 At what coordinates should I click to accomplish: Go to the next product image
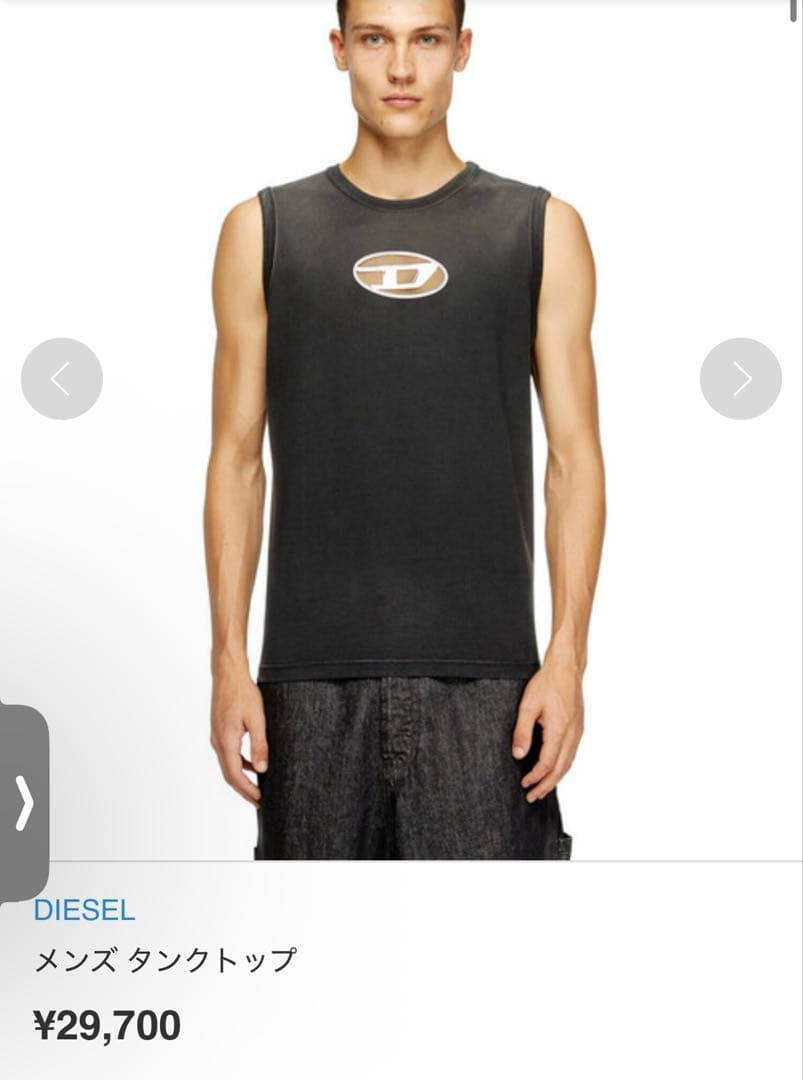(740, 379)
